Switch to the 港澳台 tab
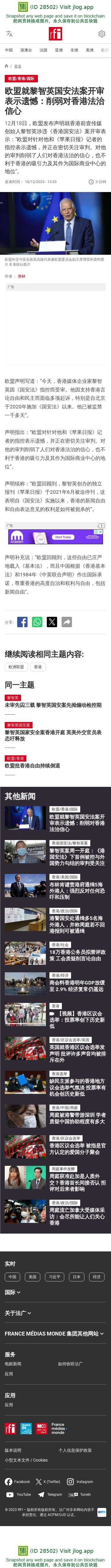 point(26,51)
